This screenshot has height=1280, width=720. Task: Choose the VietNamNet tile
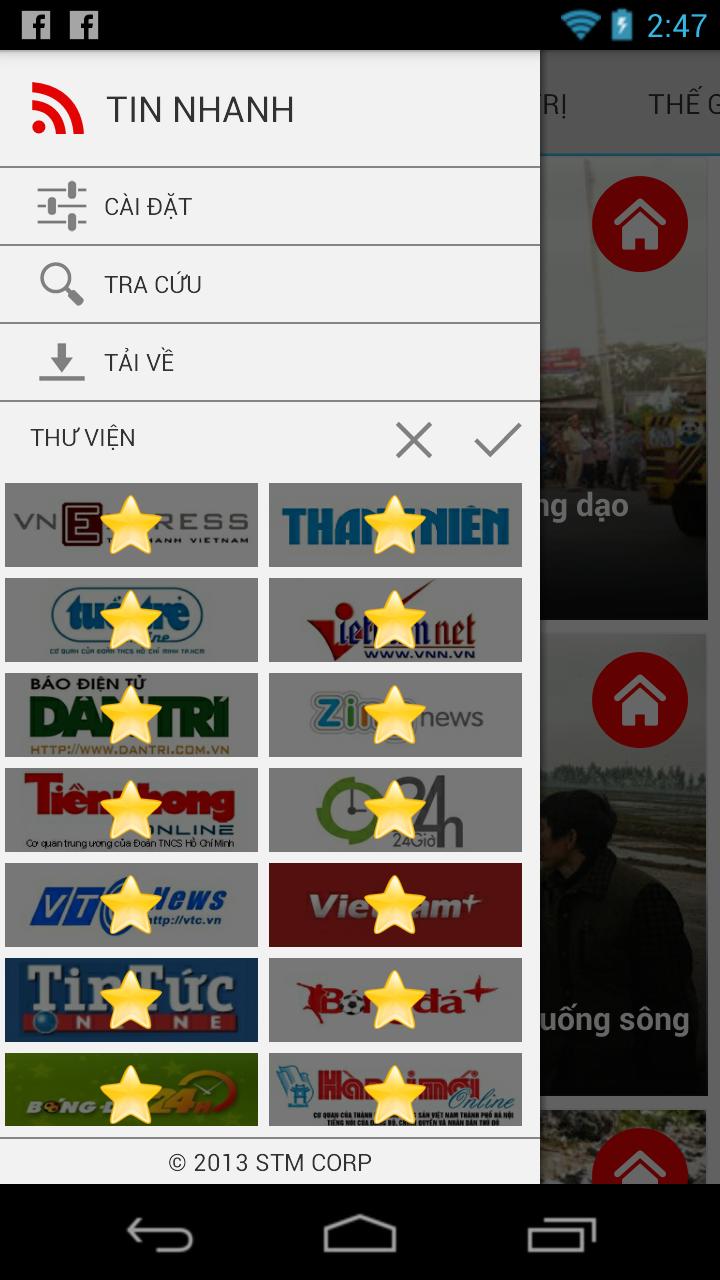click(x=395, y=620)
